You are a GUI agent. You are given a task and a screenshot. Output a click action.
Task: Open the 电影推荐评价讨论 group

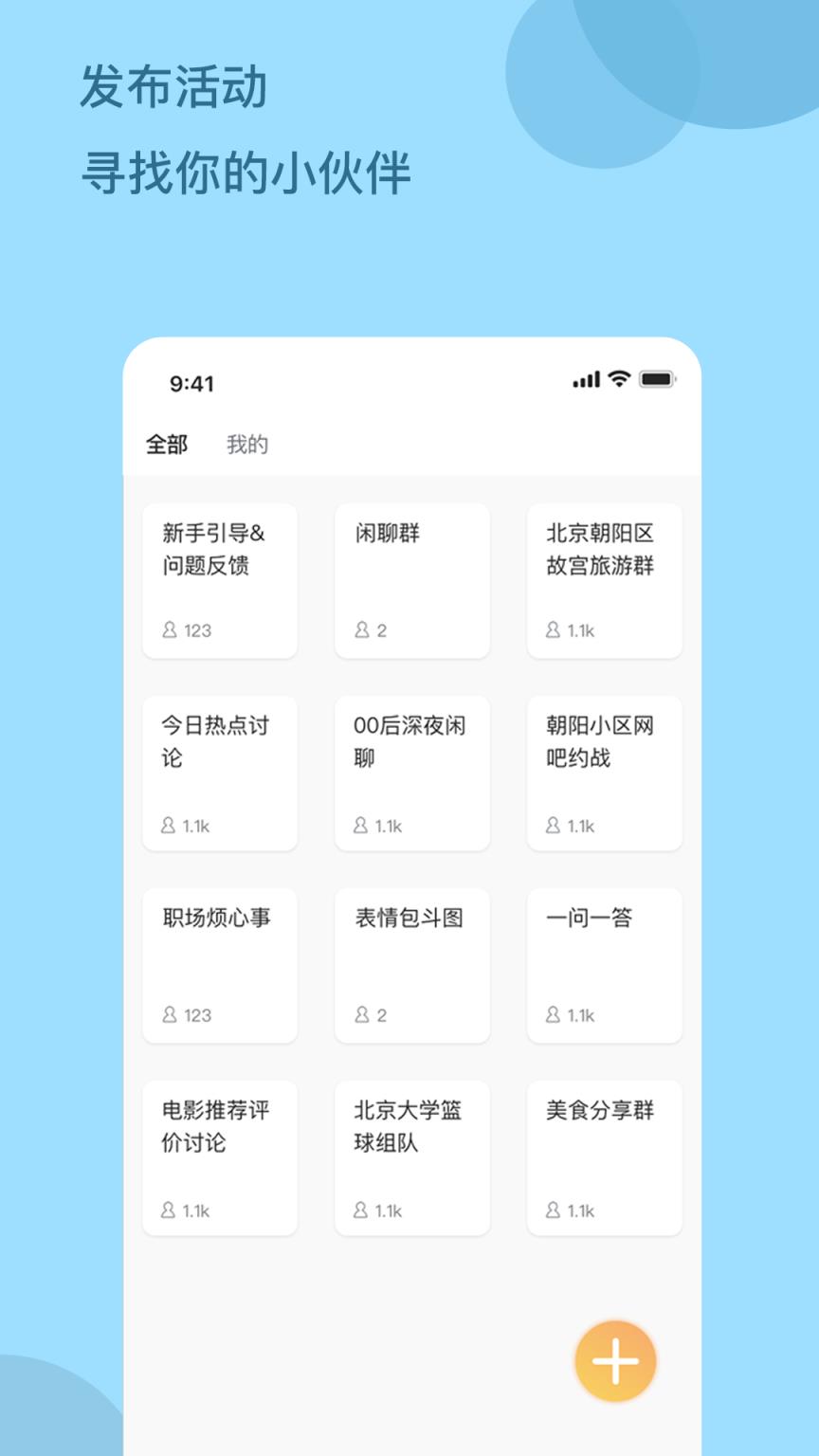[219, 1157]
